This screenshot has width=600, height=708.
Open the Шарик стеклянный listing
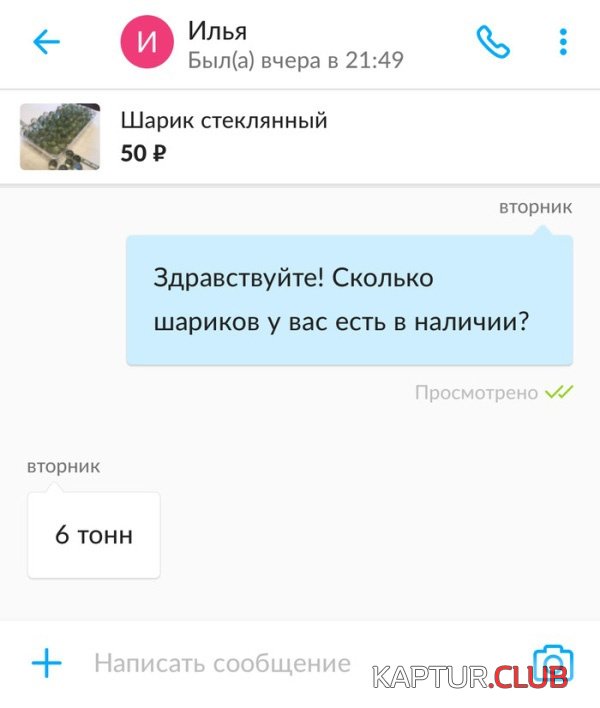[223, 137]
